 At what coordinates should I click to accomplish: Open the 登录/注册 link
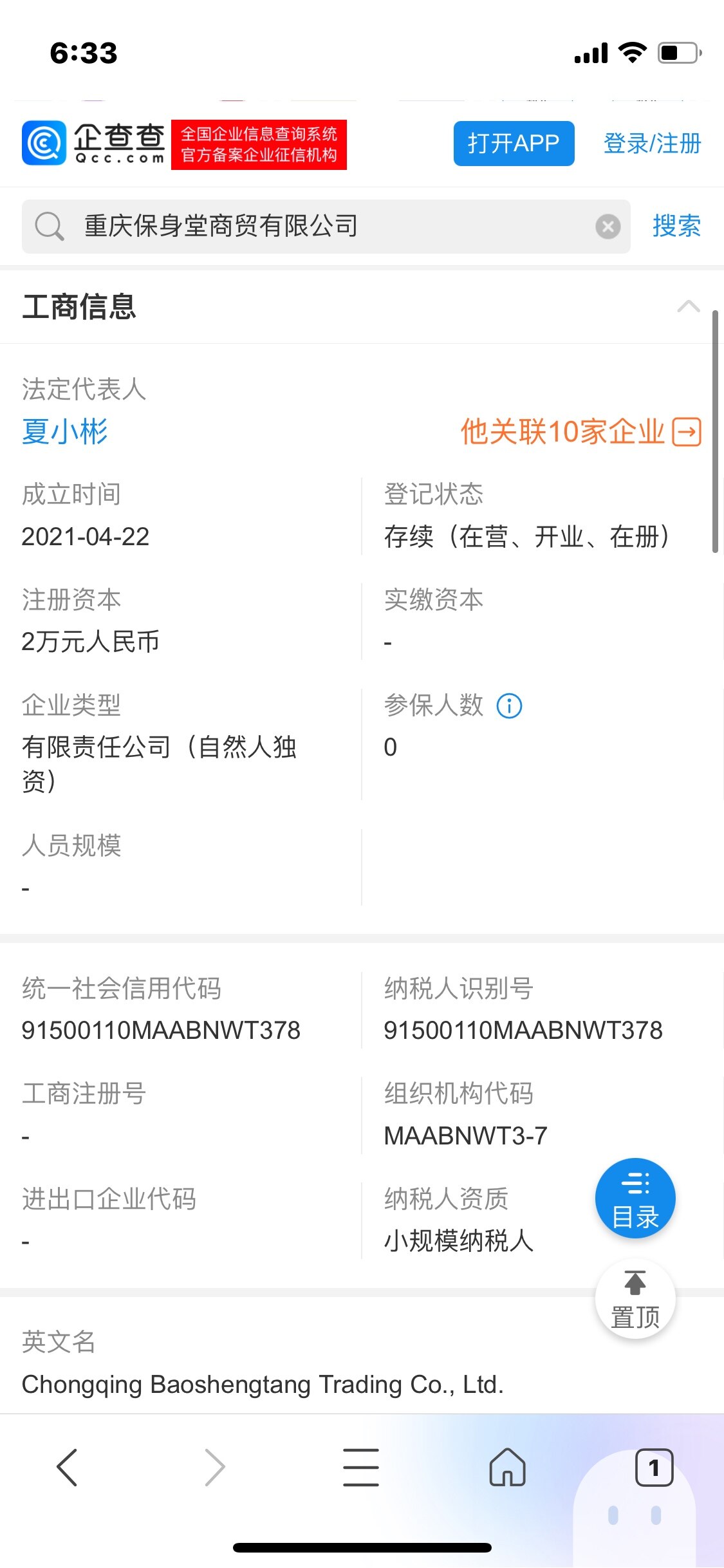[x=652, y=143]
